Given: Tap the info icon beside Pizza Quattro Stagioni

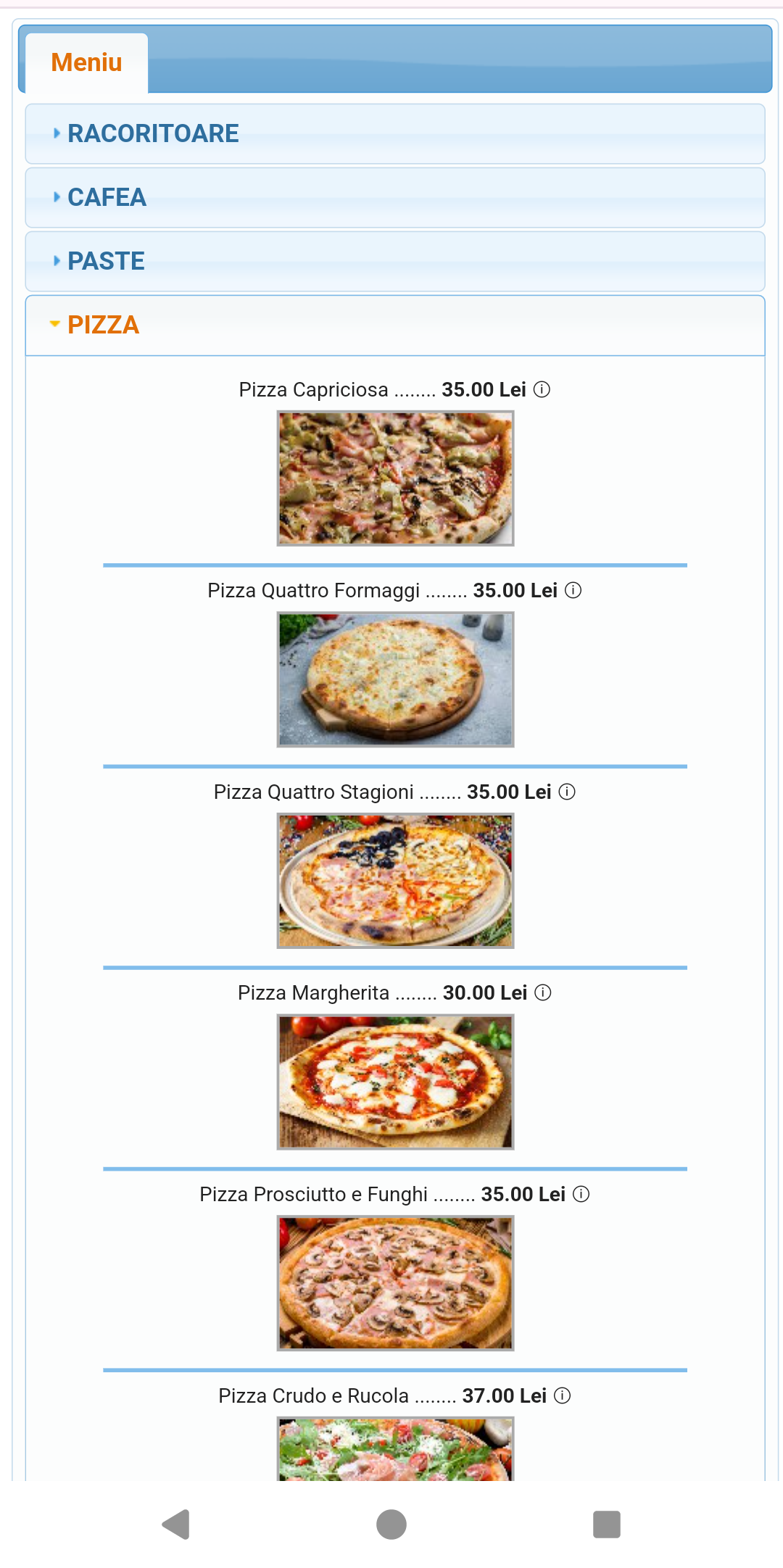Looking at the screenshot, I should click(x=566, y=792).
